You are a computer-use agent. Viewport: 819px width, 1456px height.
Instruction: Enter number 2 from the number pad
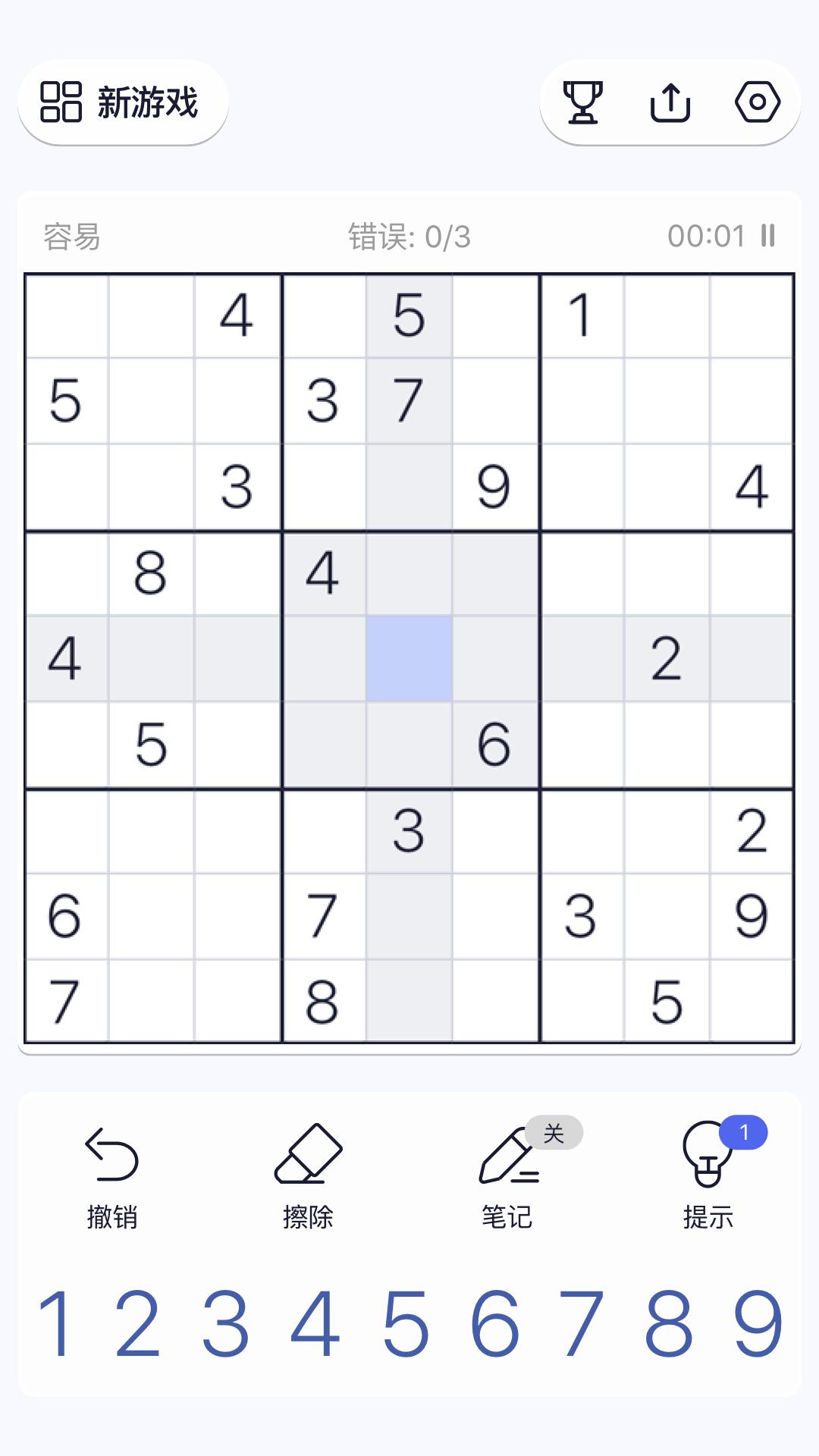pos(138,1324)
